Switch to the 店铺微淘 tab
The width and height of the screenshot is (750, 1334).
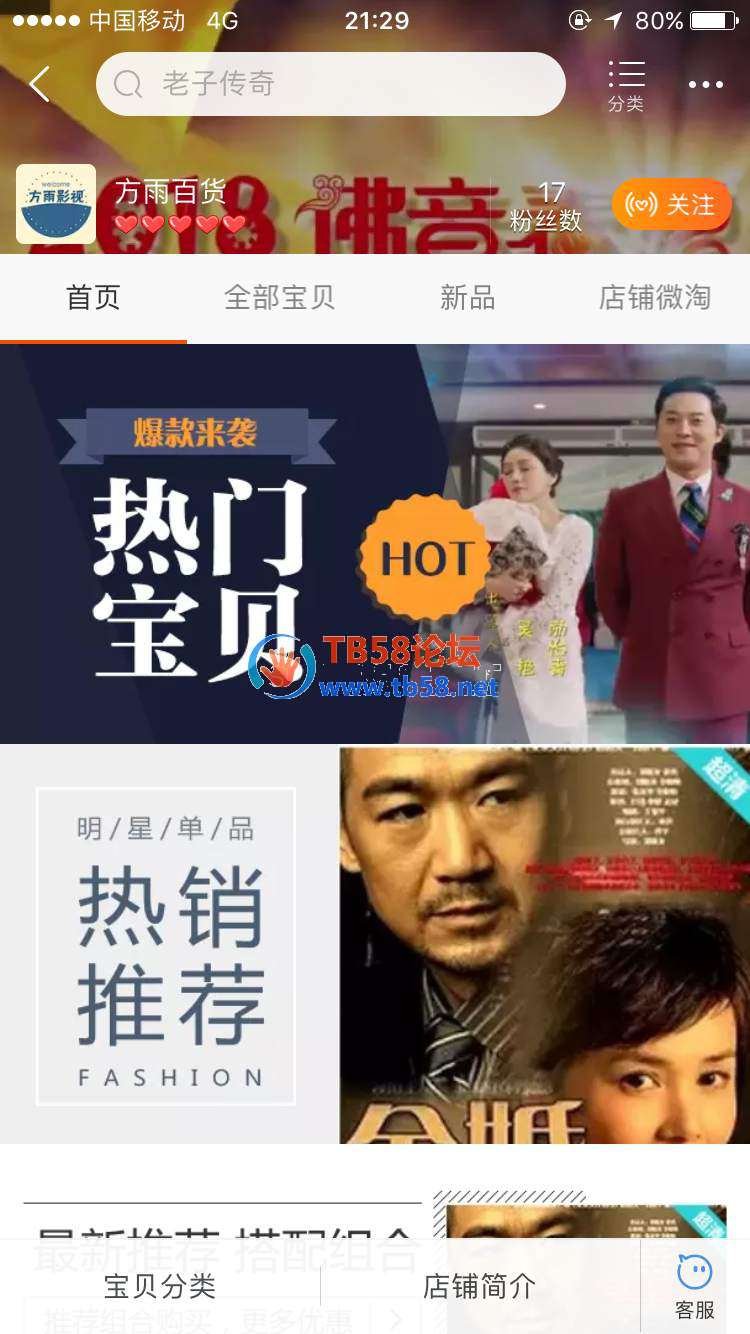[x=654, y=298]
